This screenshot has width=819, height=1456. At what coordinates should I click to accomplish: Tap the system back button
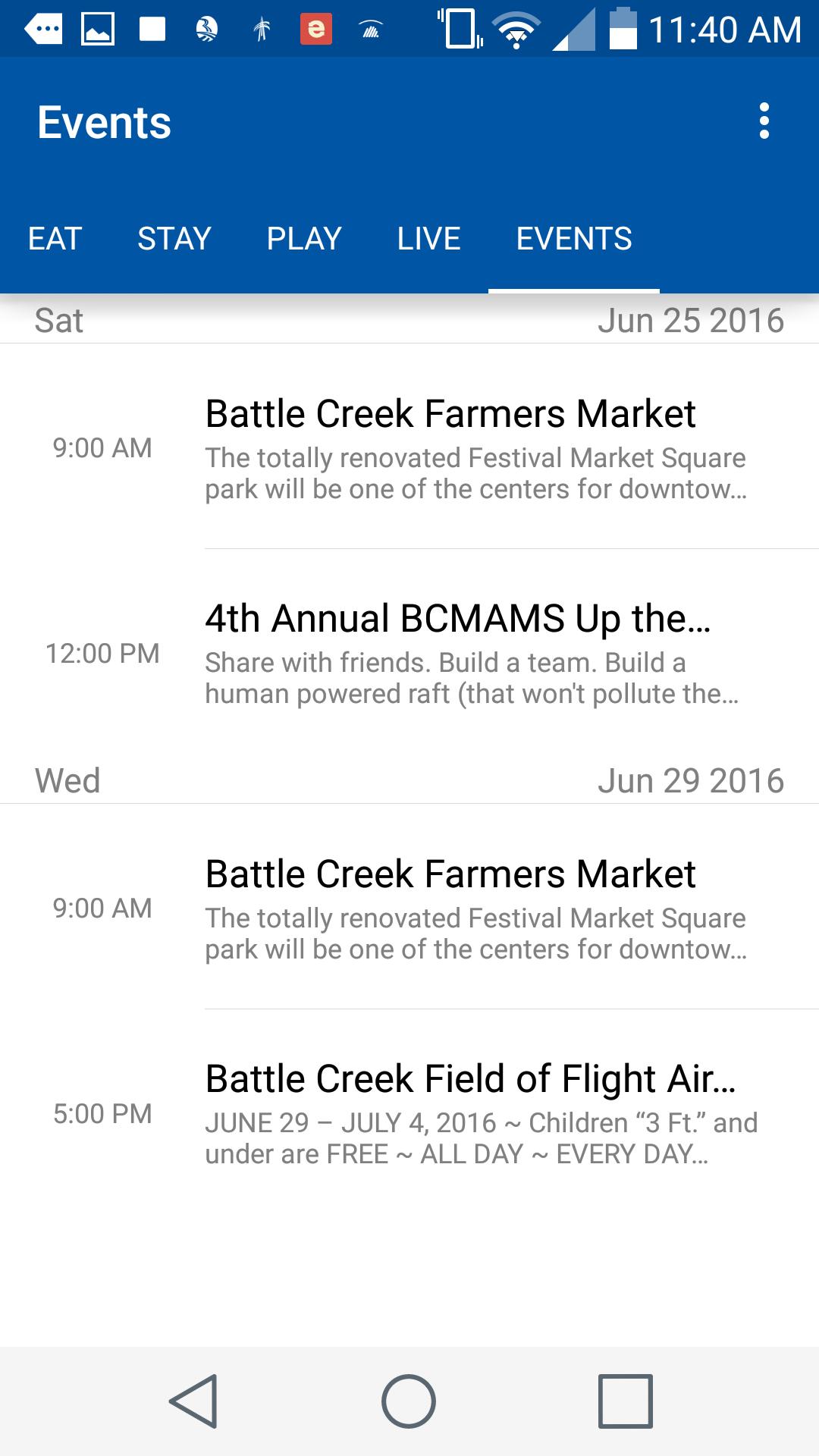point(193,1401)
